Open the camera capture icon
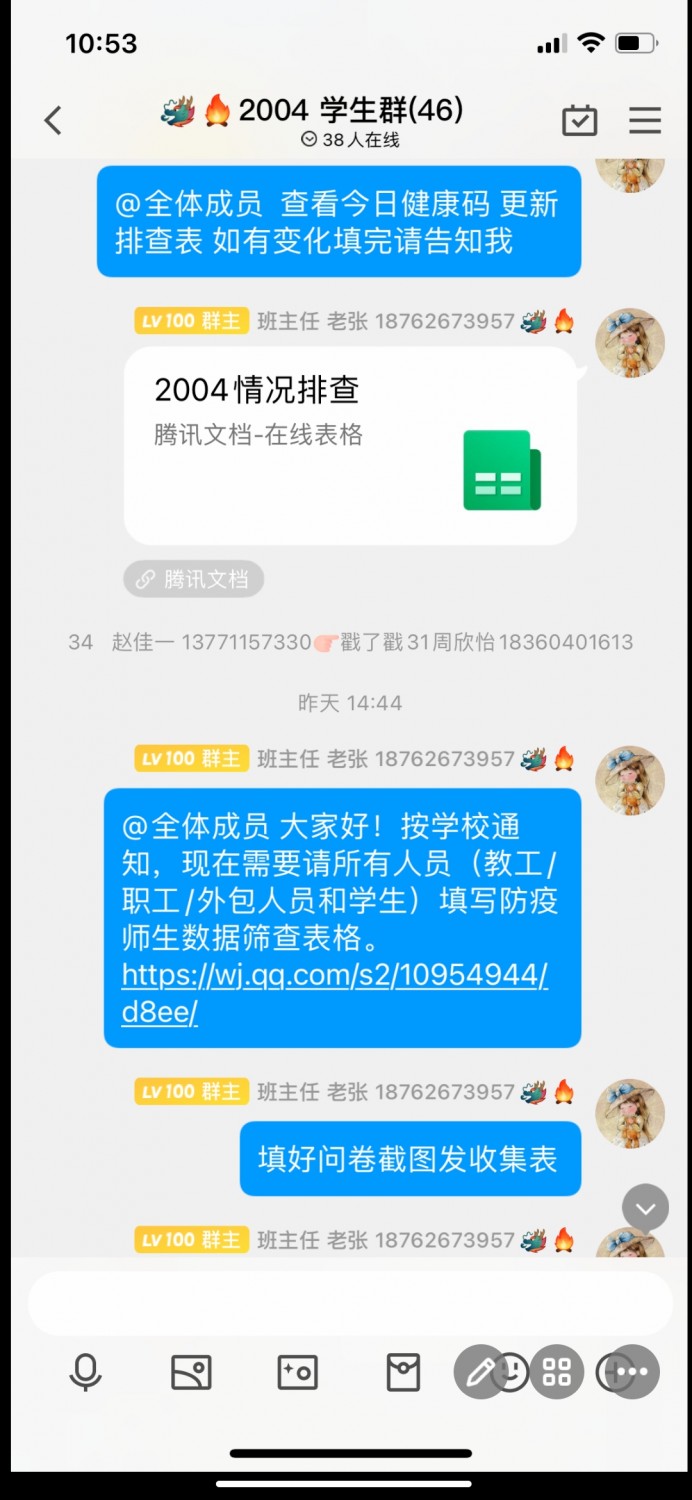 click(x=297, y=1372)
